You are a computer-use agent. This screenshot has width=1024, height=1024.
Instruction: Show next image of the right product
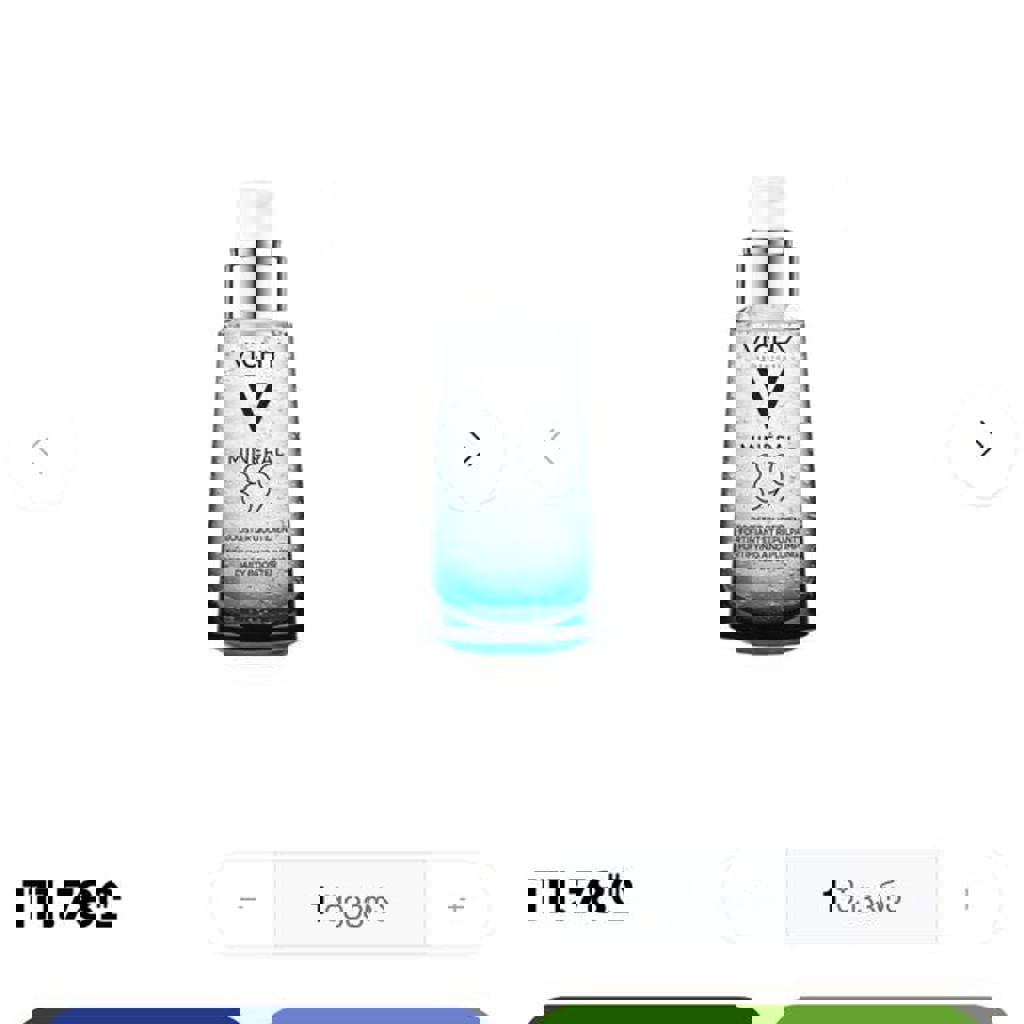983,441
